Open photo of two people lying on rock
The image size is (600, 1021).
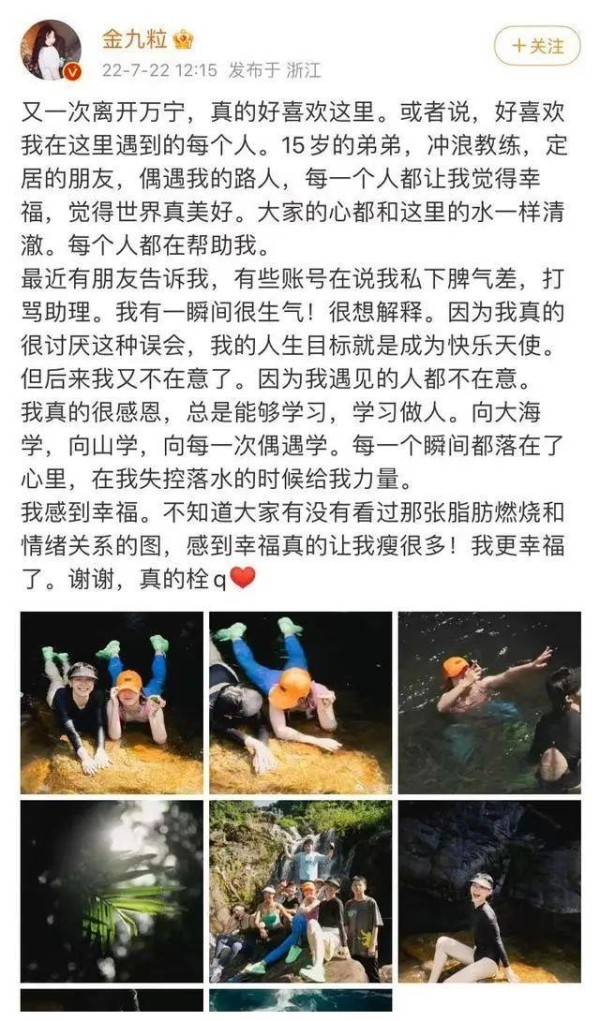[112, 703]
